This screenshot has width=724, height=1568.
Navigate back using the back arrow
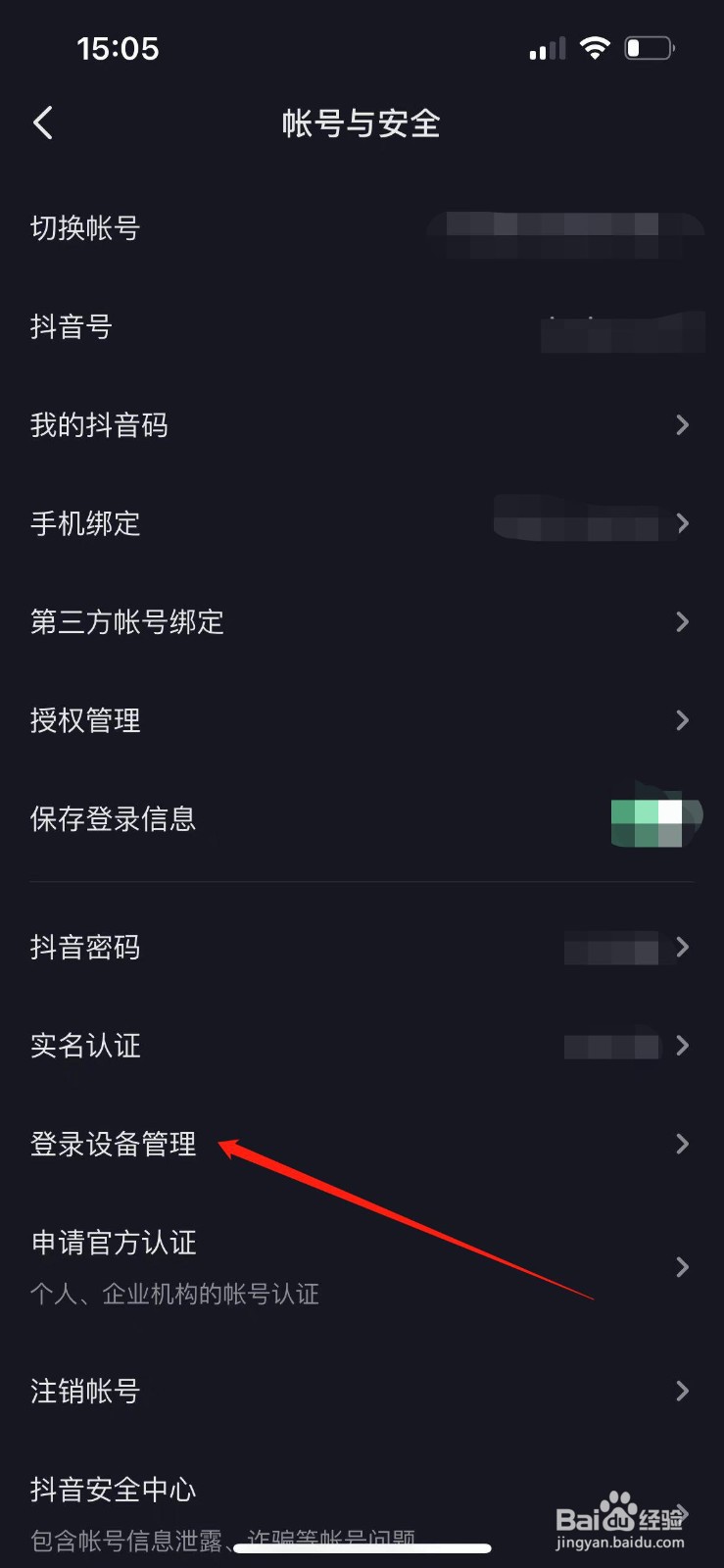pos(42,122)
